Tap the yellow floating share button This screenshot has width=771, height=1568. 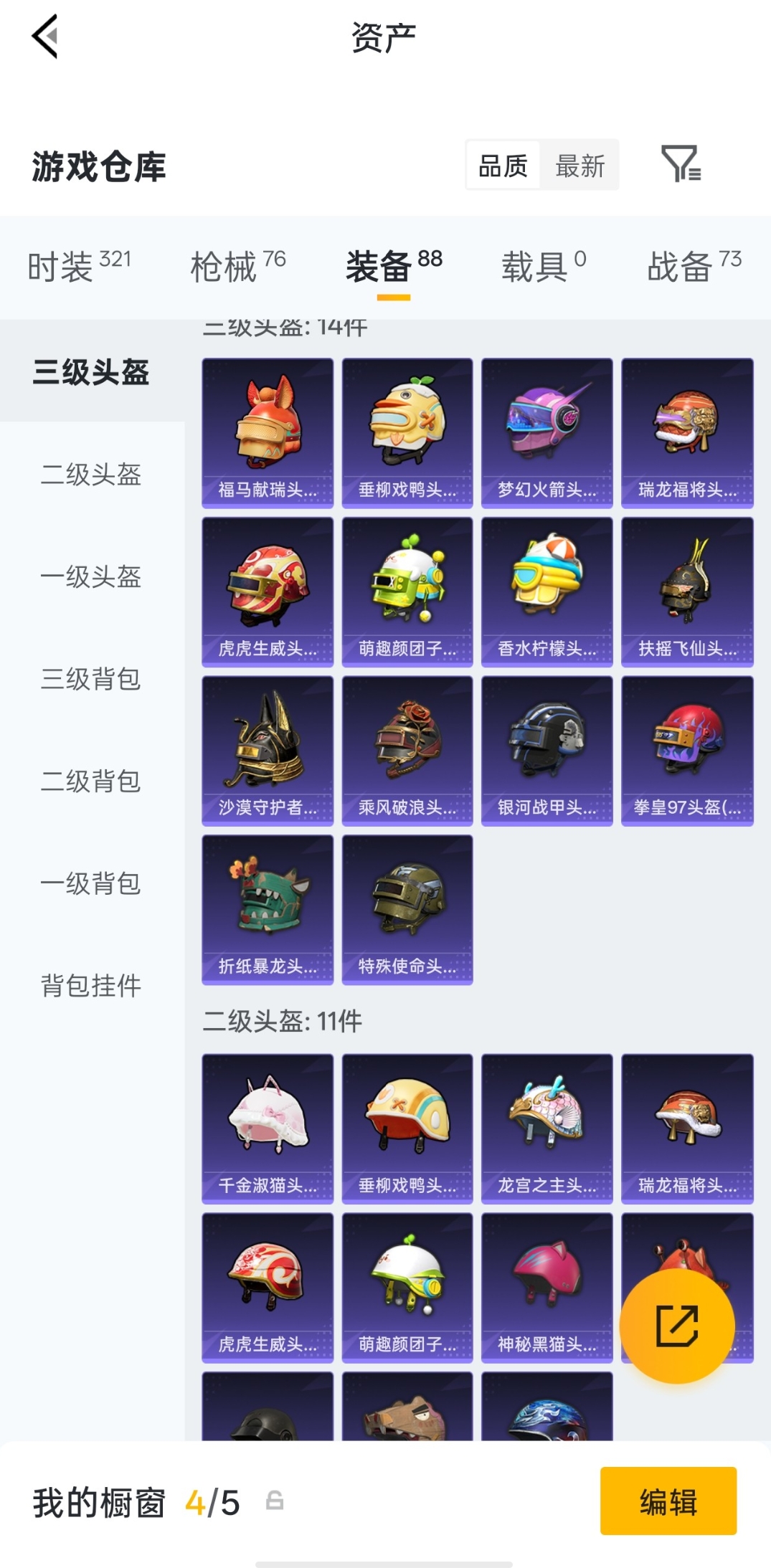click(676, 1326)
